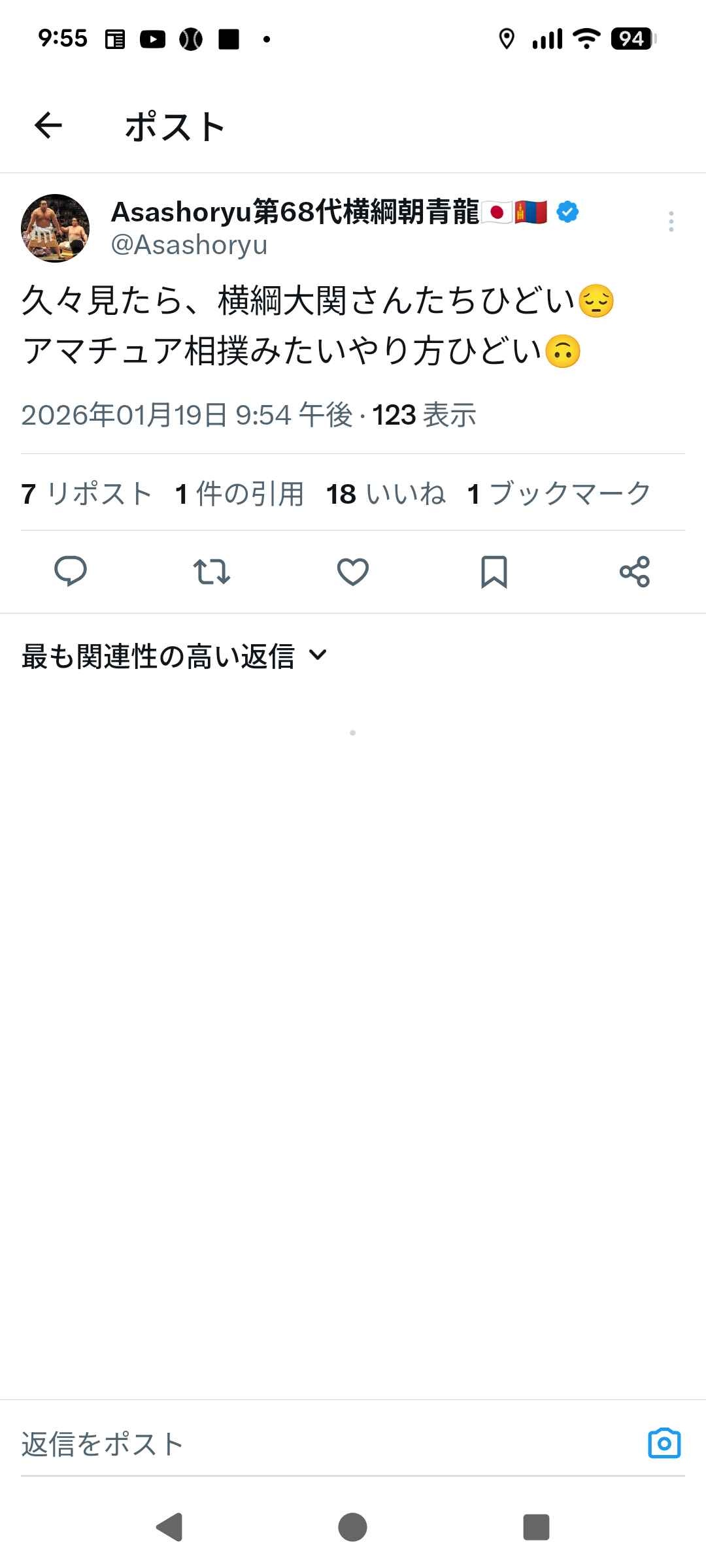Share this post
This screenshot has width=706, height=1568.
(x=635, y=572)
